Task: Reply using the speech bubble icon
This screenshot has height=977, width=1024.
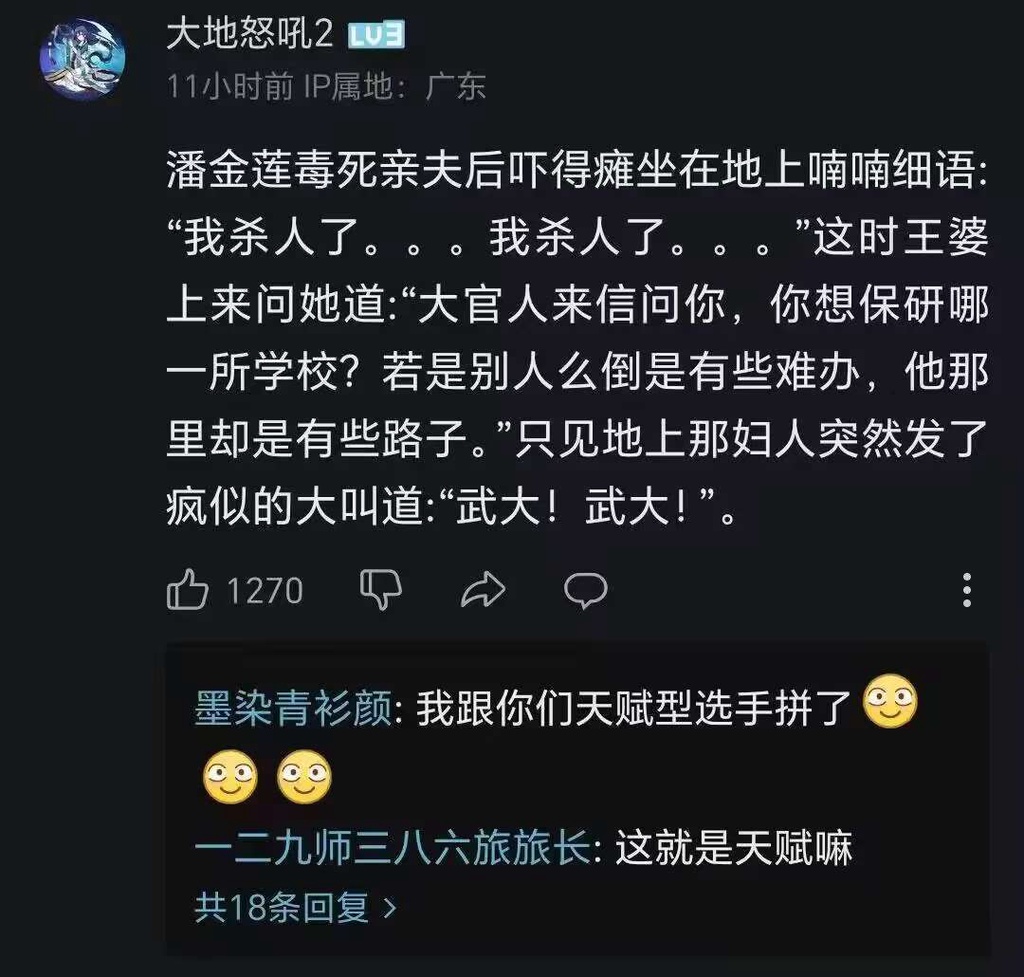Action: 585,590
